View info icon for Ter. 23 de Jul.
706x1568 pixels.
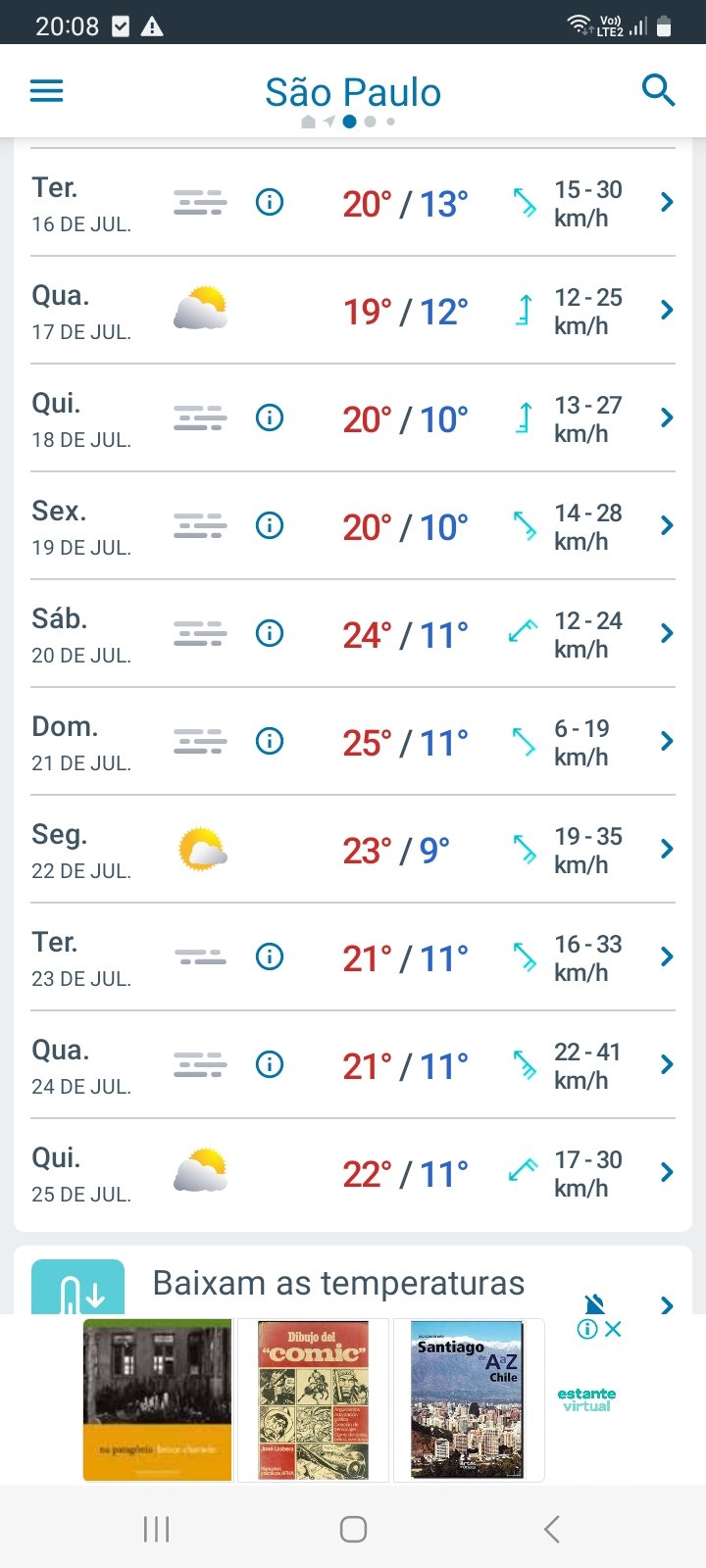[x=270, y=956]
